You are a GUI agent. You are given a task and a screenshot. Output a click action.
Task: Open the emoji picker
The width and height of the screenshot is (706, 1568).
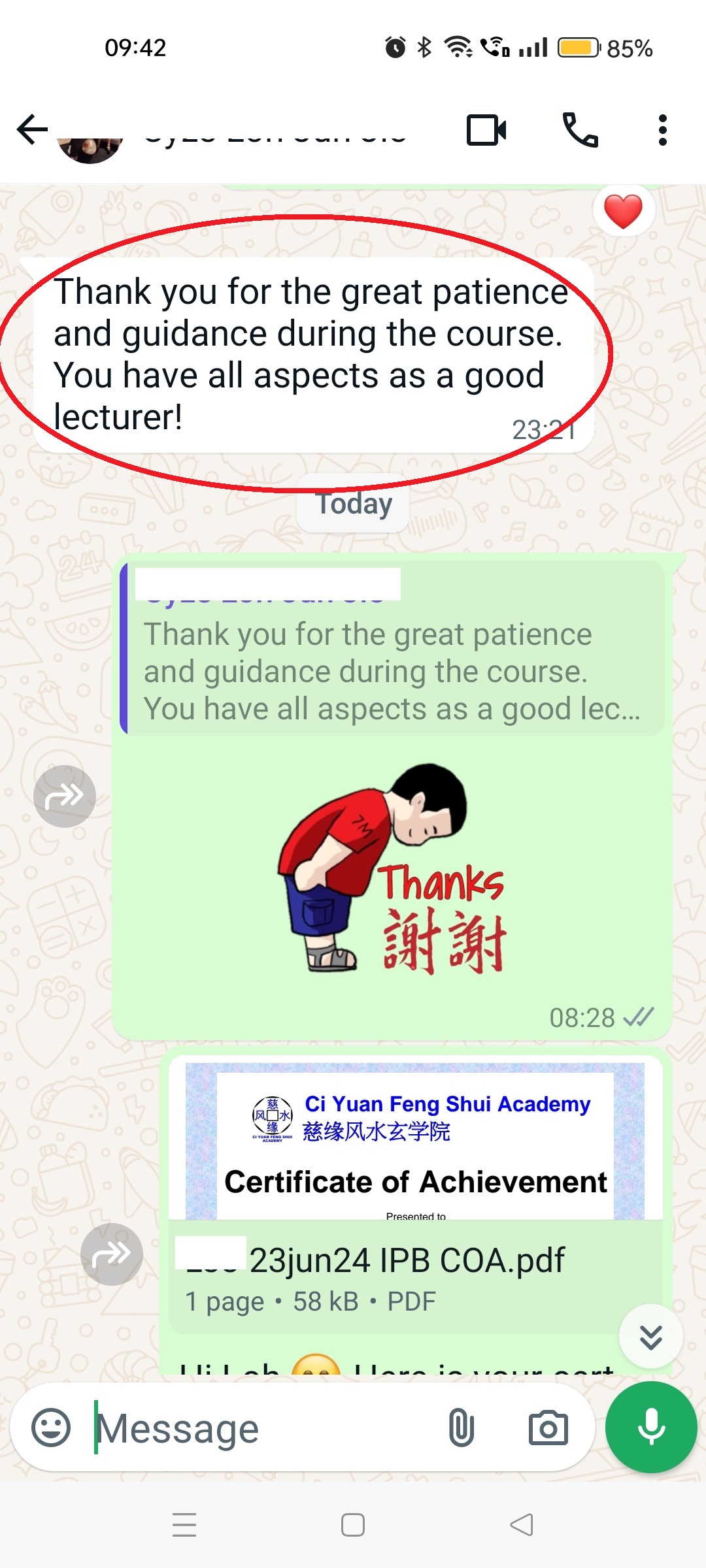coord(51,1428)
